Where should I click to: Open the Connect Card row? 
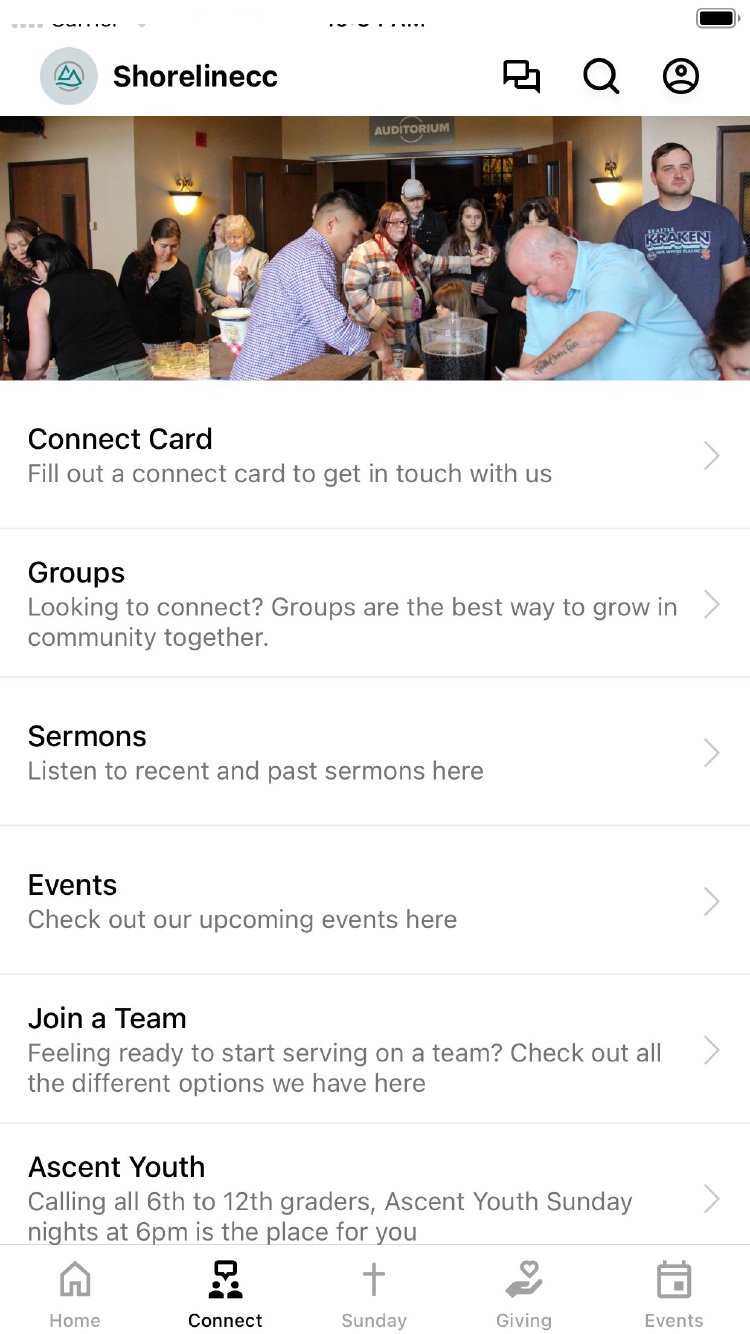[374, 455]
